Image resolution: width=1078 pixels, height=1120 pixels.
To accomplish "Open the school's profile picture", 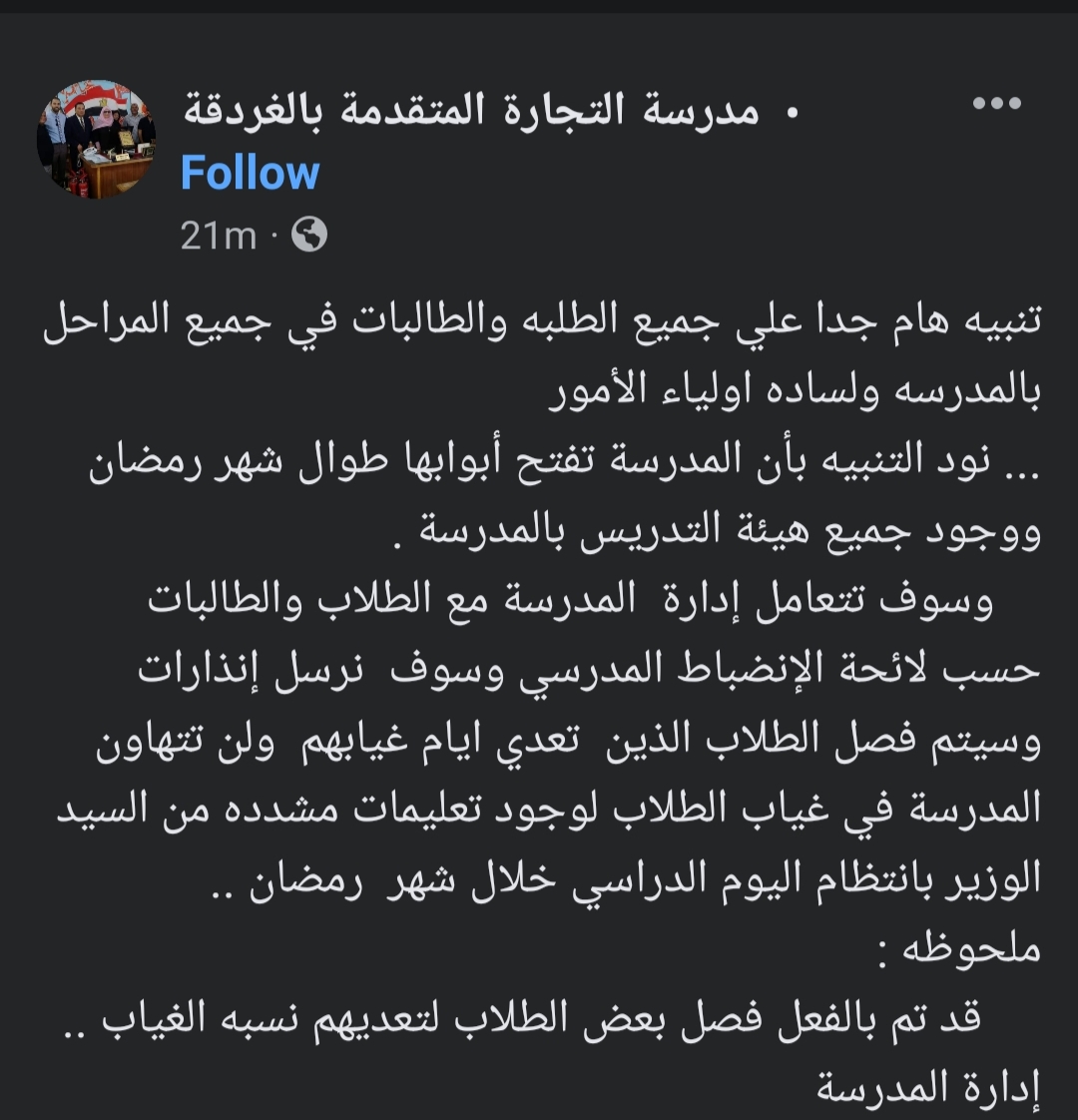I will [x=97, y=139].
